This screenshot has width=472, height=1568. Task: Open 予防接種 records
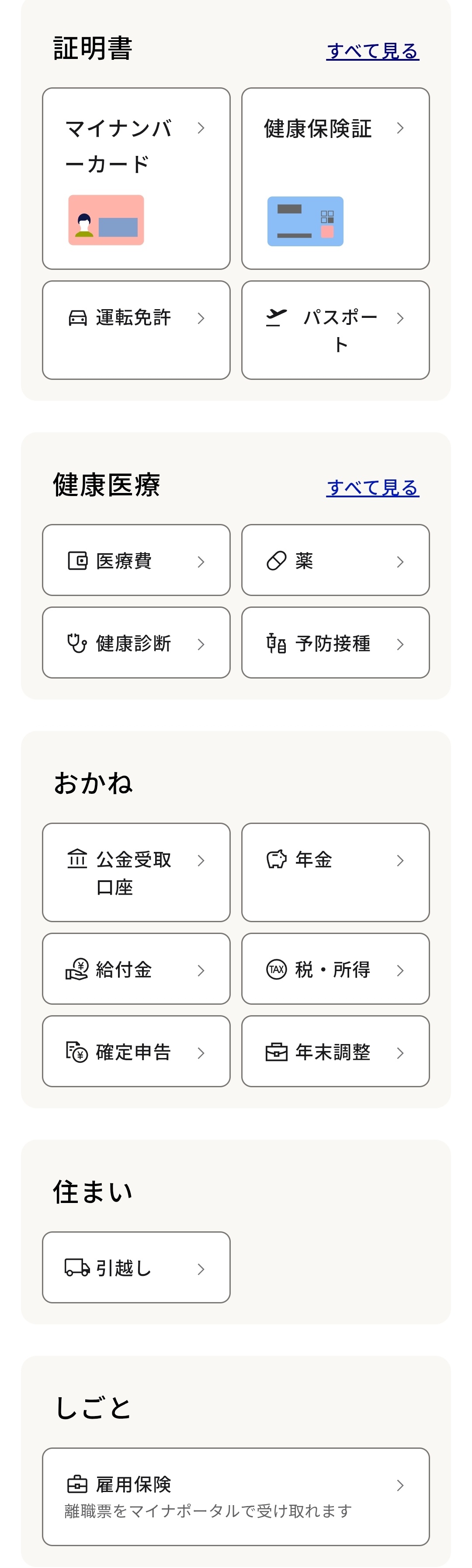[x=335, y=642]
